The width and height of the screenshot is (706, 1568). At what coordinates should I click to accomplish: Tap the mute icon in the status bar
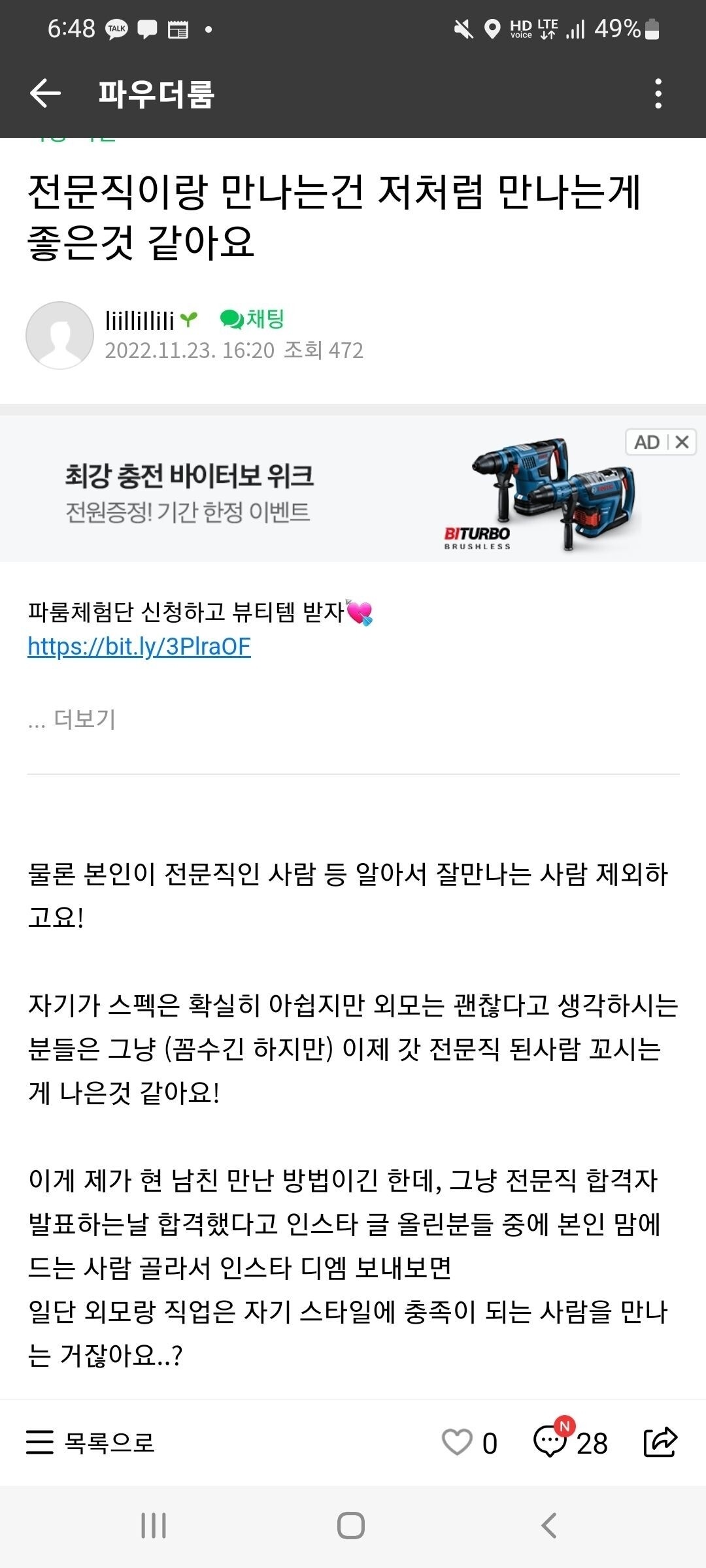click(464, 29)
